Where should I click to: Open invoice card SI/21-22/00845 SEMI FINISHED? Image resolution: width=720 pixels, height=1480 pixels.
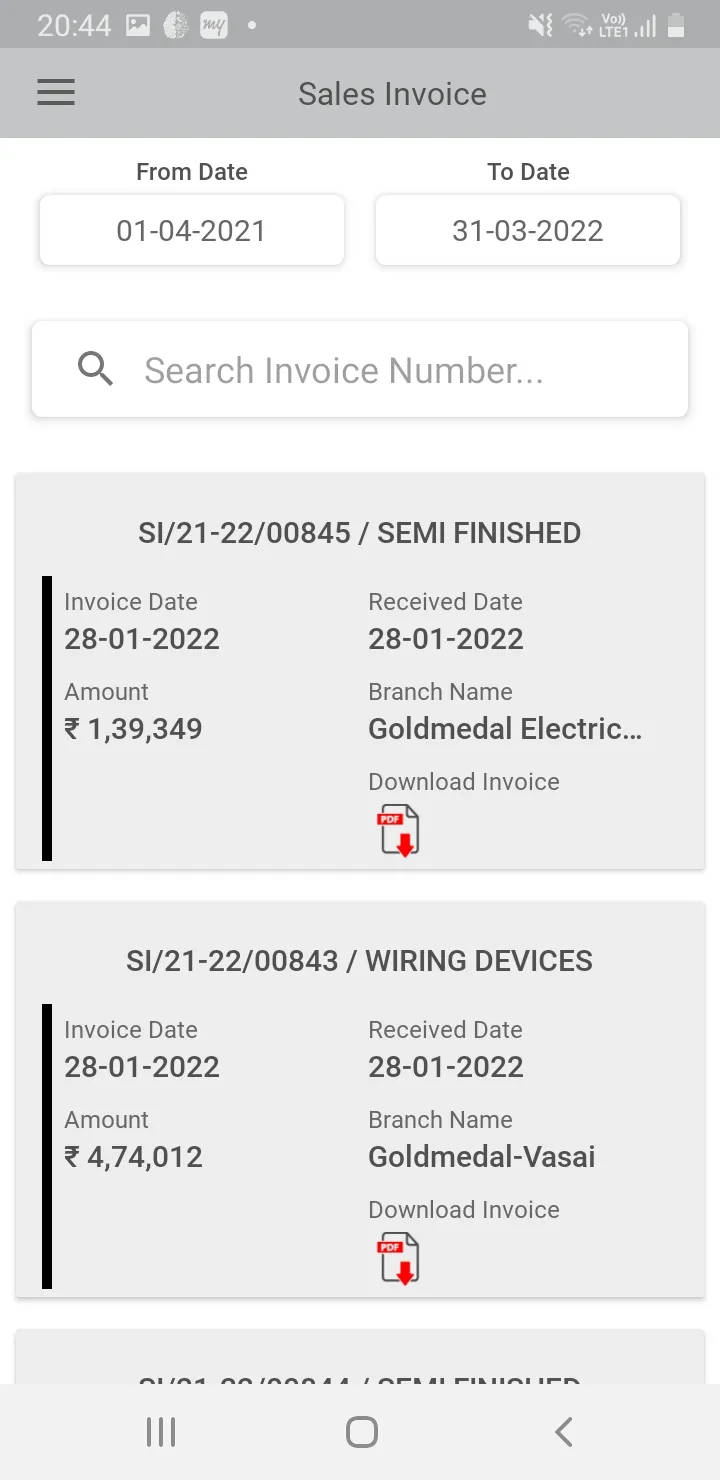tap(360, 671)
